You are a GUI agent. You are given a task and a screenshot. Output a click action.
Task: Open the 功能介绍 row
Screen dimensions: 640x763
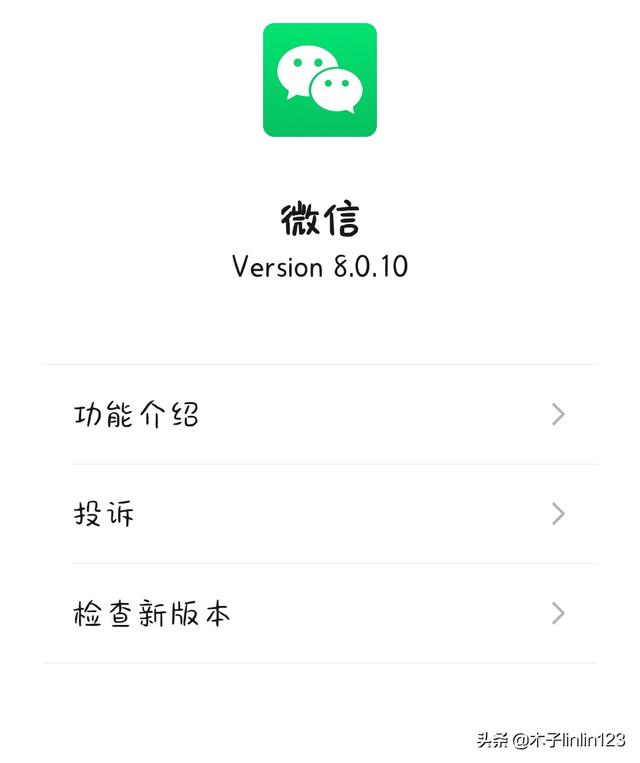320,414
